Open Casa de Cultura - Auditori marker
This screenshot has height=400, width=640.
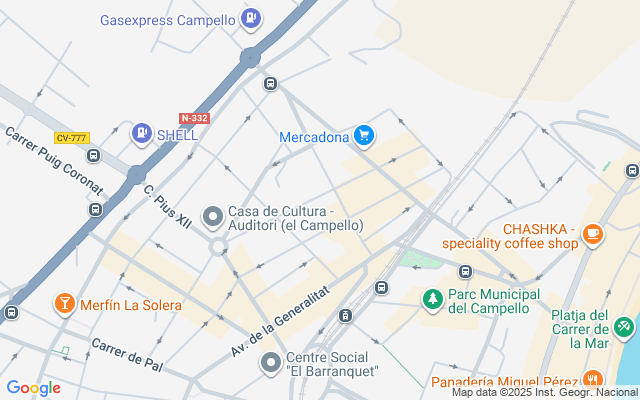pos(212,216)
